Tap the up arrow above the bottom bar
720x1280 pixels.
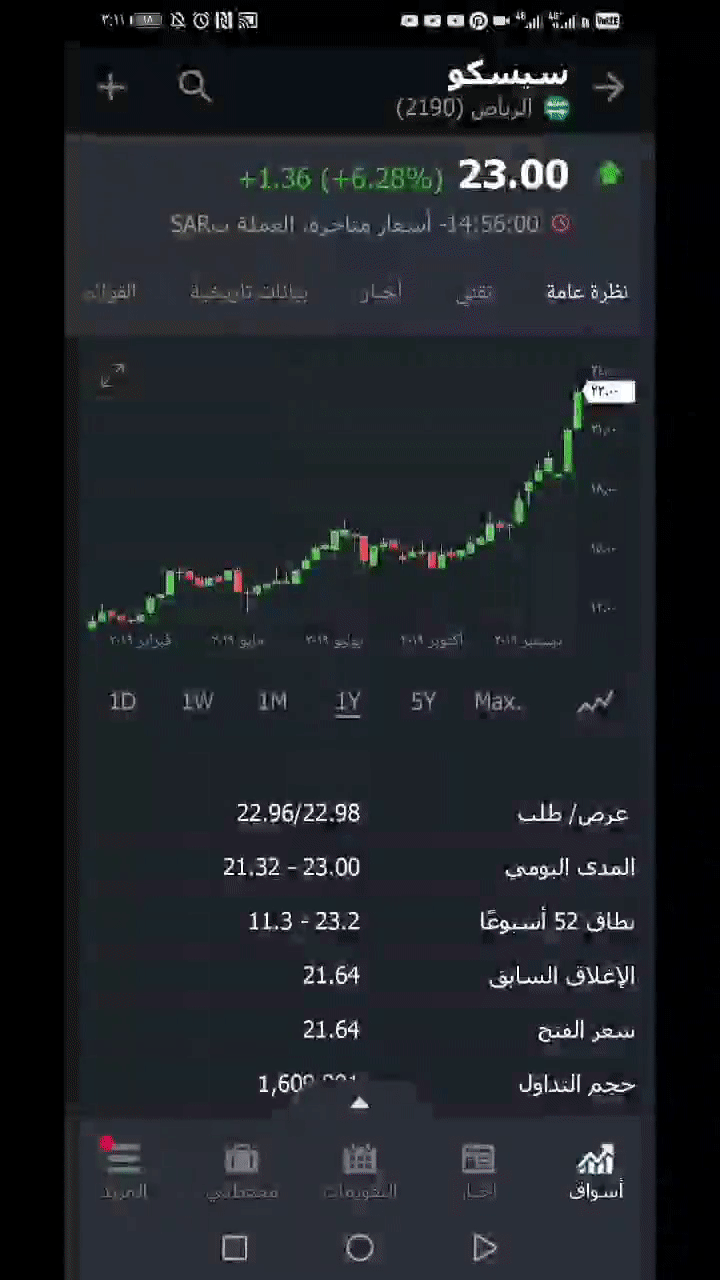coord(360,1103)
